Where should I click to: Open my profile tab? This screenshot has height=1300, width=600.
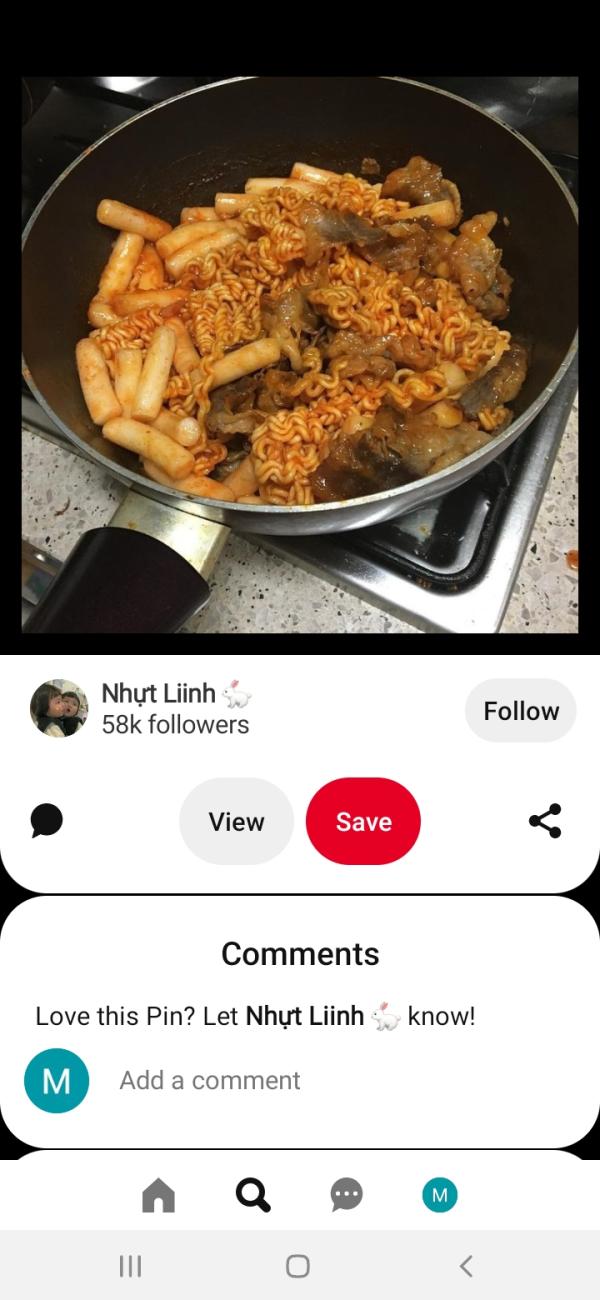[x=439, y=1194]
